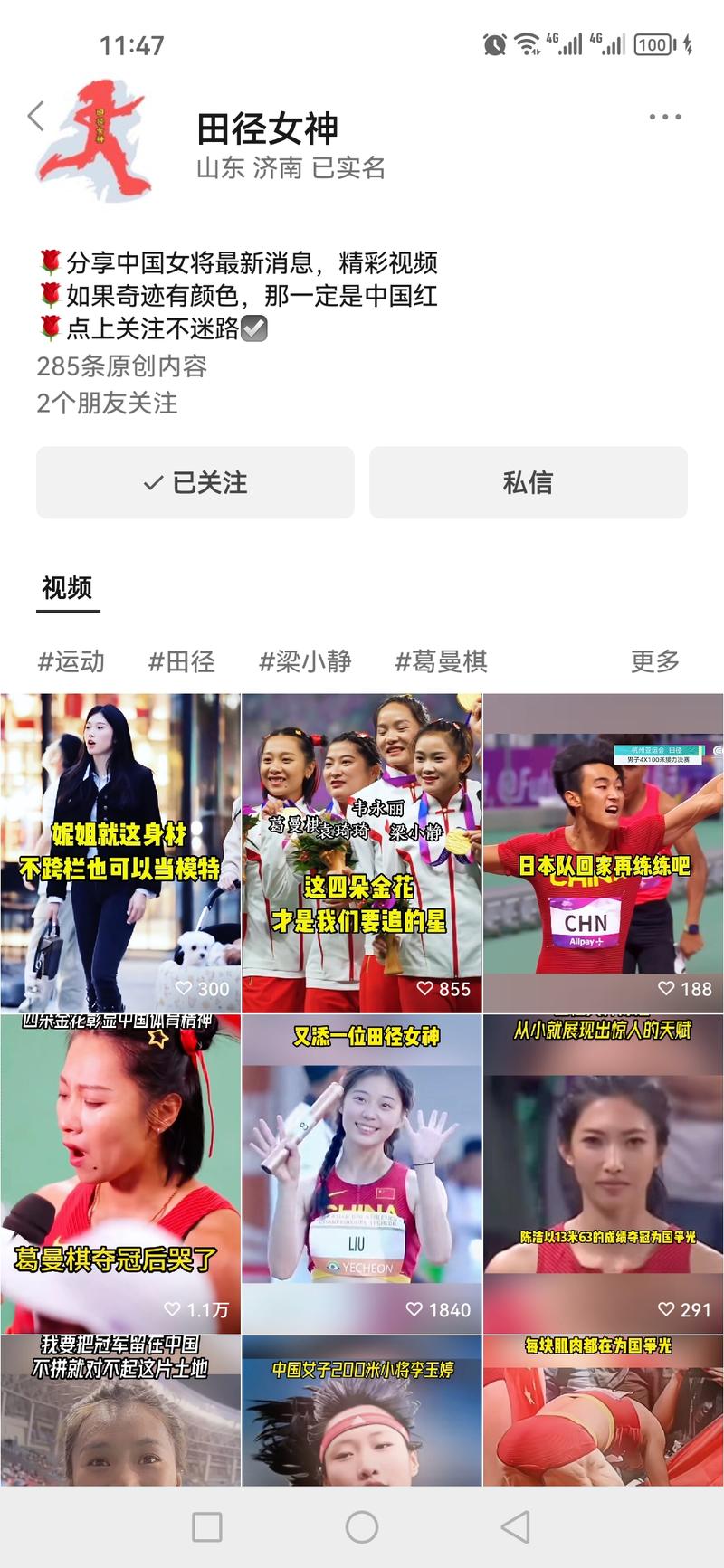Filter videos by #葛曼棋
Viewport: 724px width, 1568px height.
pos(441,661)
